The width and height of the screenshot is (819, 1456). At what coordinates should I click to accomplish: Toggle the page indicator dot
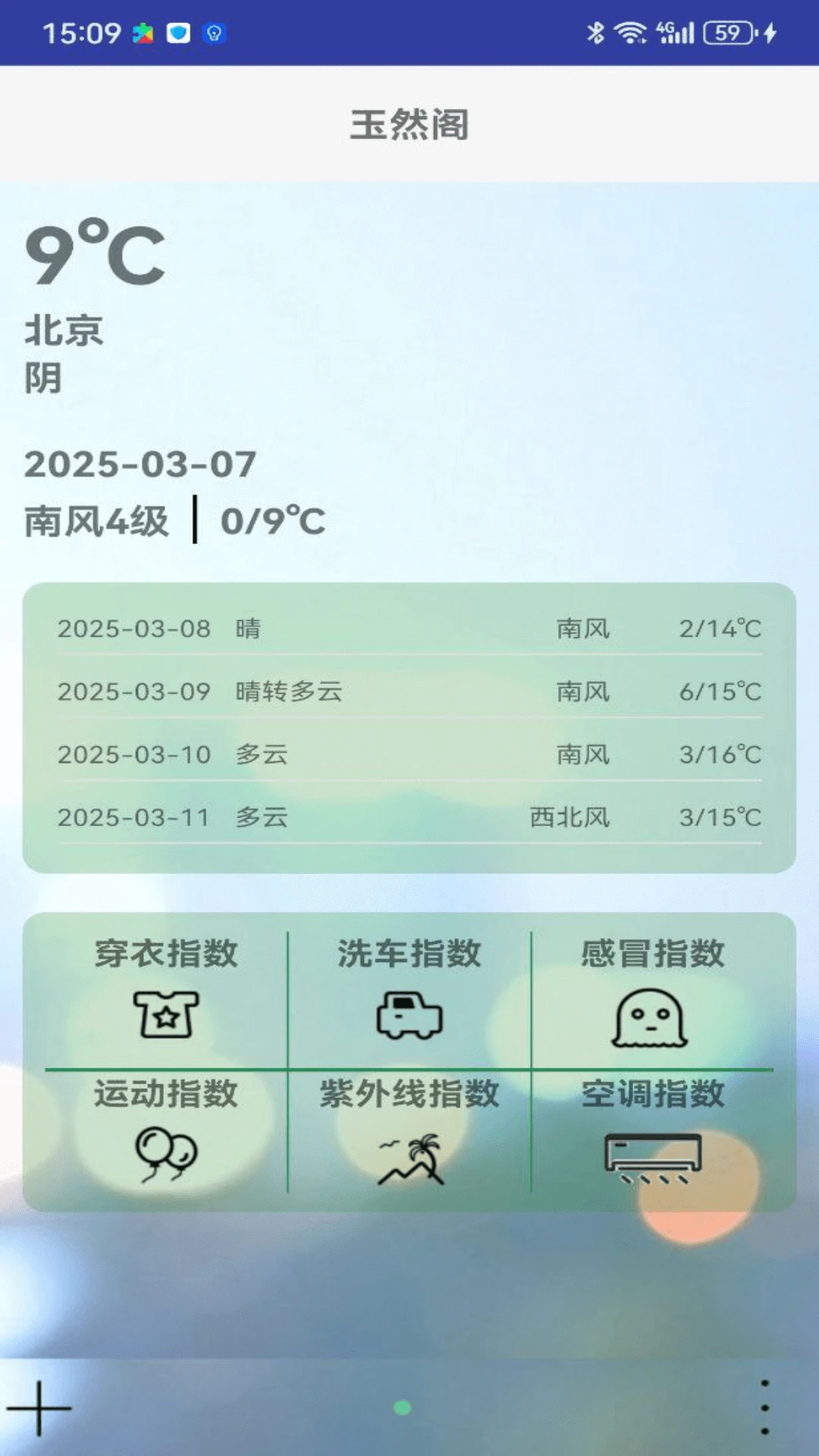click(403, 1409)
